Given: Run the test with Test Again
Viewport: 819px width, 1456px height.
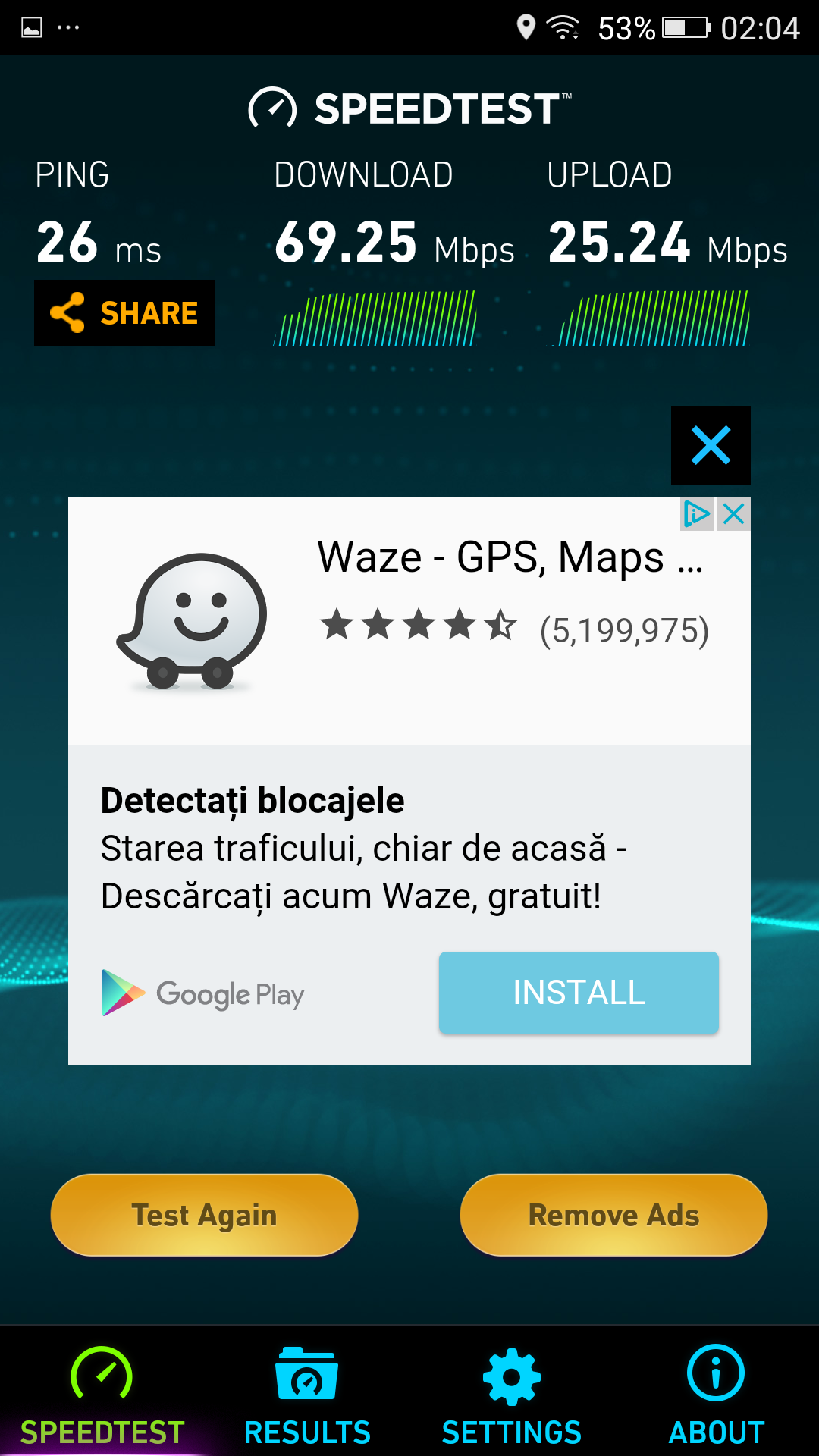Looking at the screenshot, I should point(204,1215).
